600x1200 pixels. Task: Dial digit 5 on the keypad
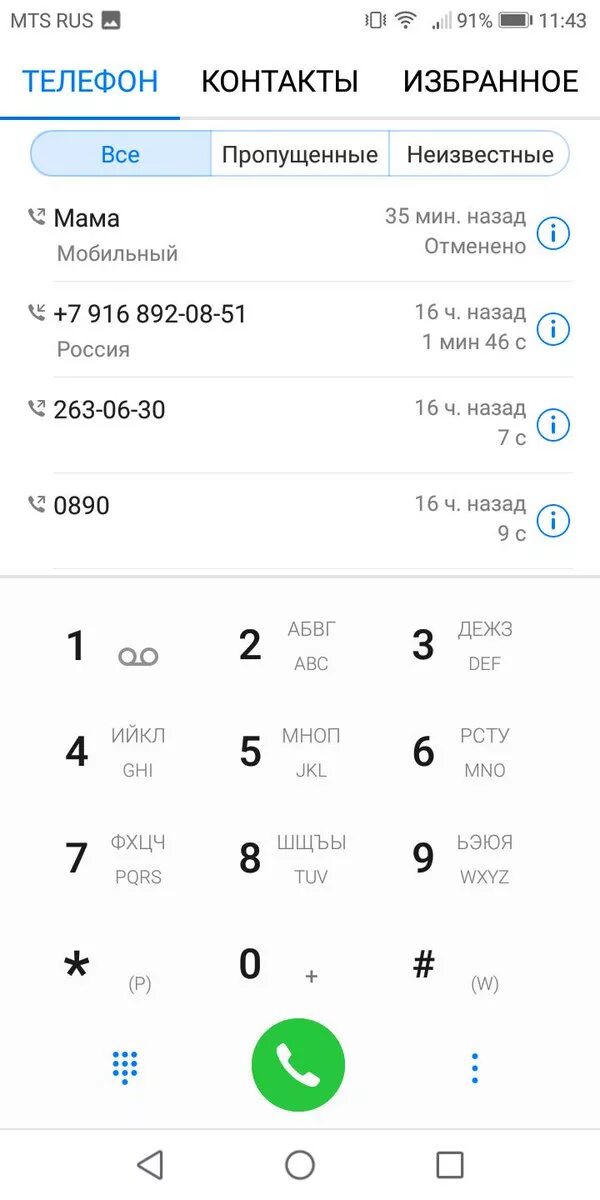[288, 752]
